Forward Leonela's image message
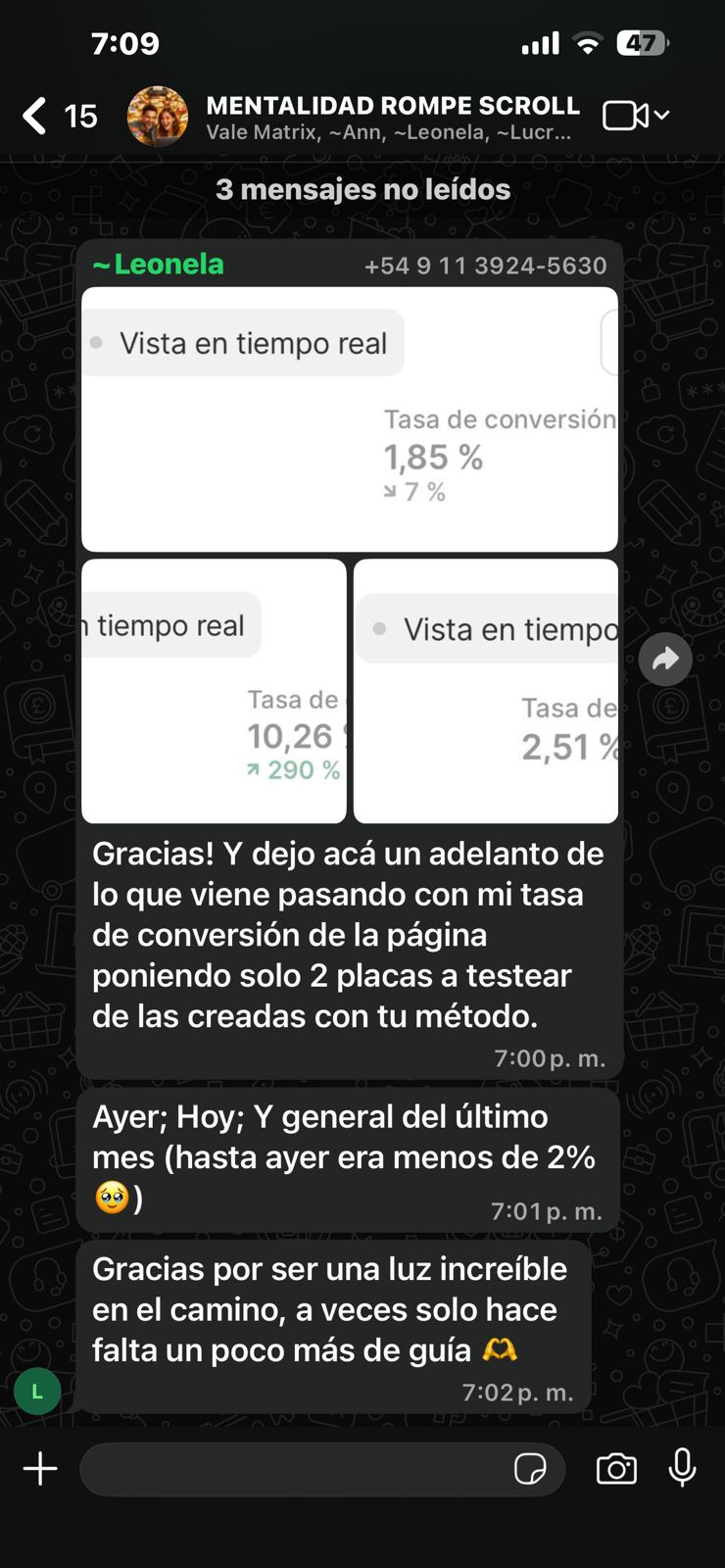The width and height of the screenshot is (725, 1568). tap(665, 660)
